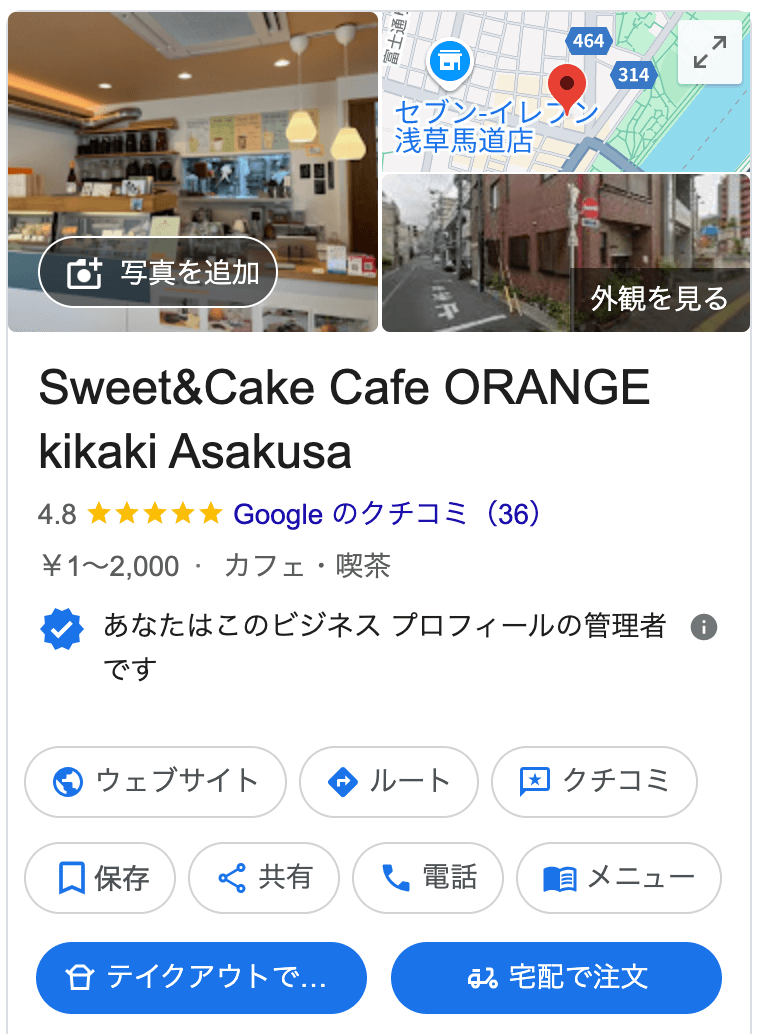This screenshot has width=760, height=1034.
Task: Open the ウェブサイト website chip
Action: click(x=156, y=782)
